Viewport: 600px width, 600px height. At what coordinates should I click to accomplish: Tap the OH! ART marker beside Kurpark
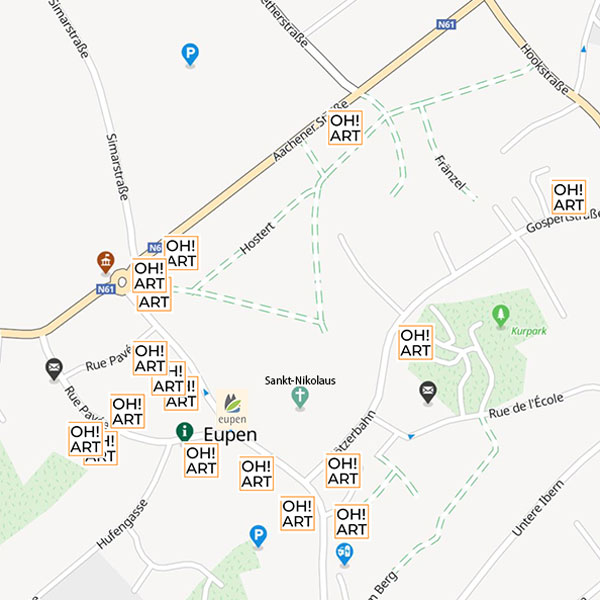(415, 342)
